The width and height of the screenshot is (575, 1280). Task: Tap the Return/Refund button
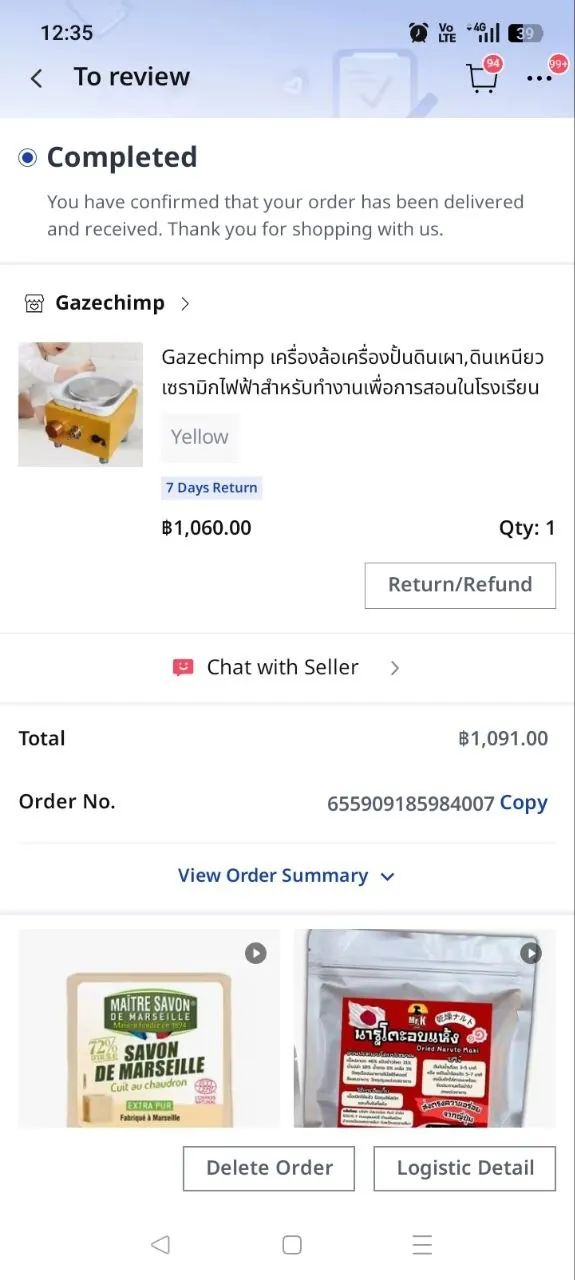coord(460,585)
